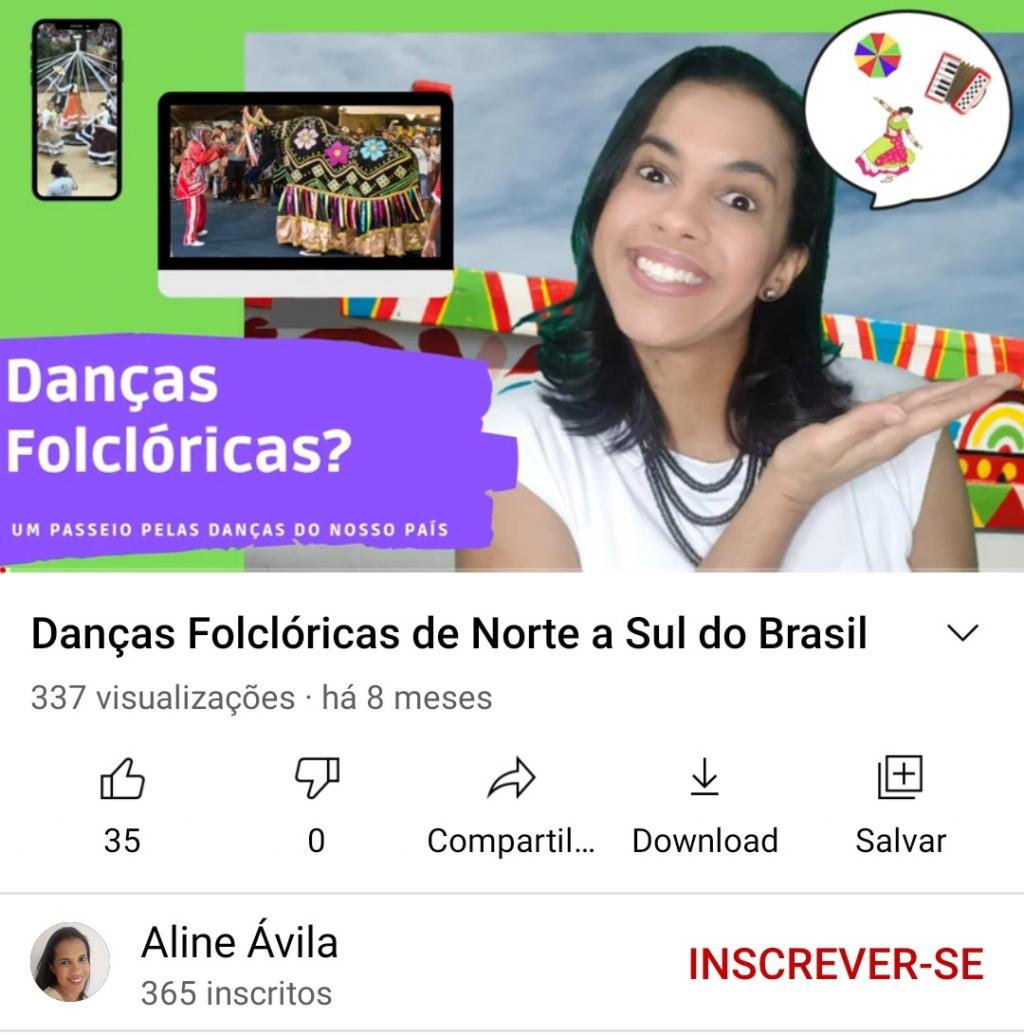This screenshot has width=1024, height=1035.
Task: Tap the video player showing Danças Folclóricas
Action: coord(512,286)
